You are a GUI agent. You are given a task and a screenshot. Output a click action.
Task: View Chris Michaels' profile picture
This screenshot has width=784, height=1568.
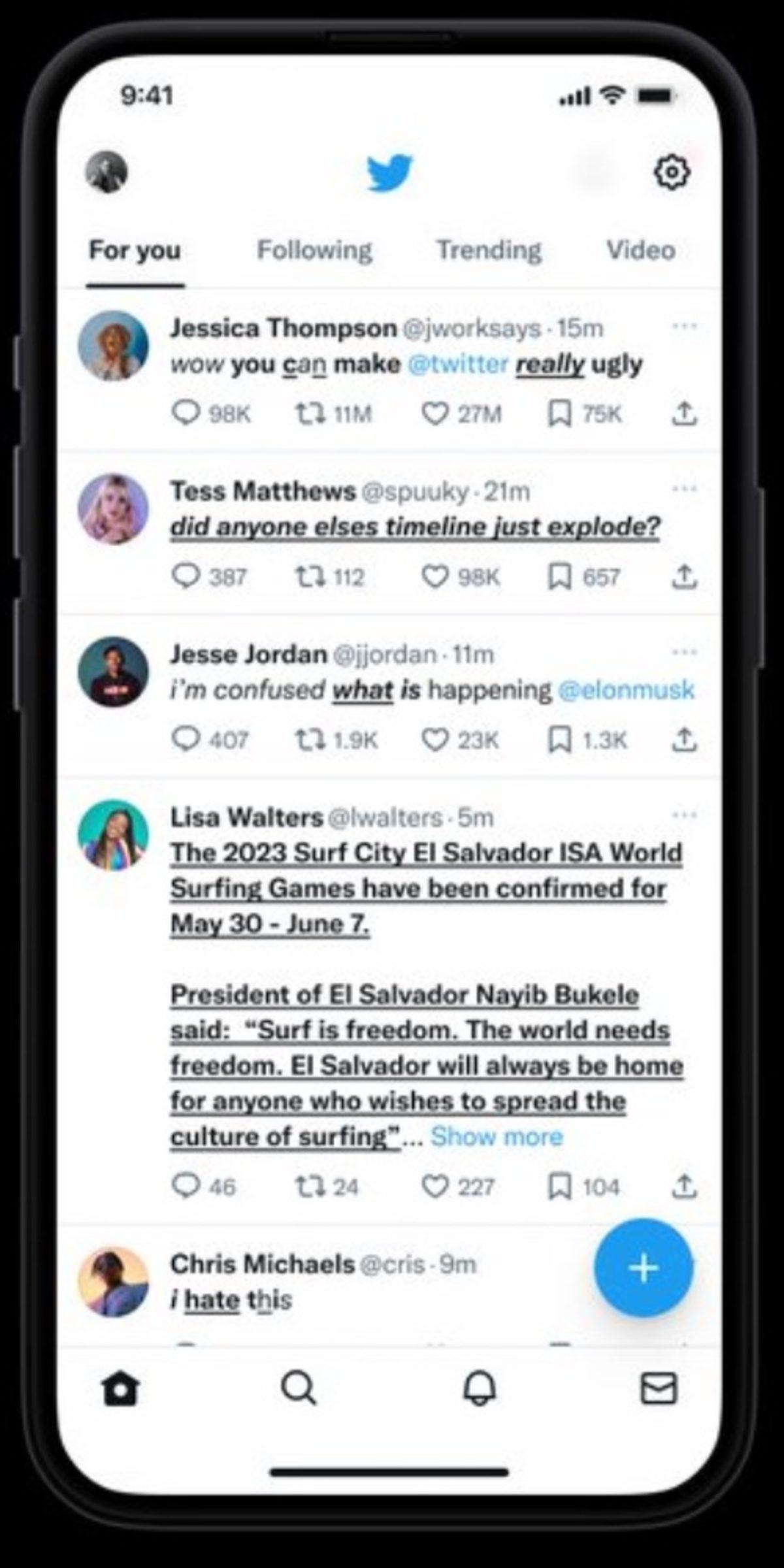click(113, 1282)
